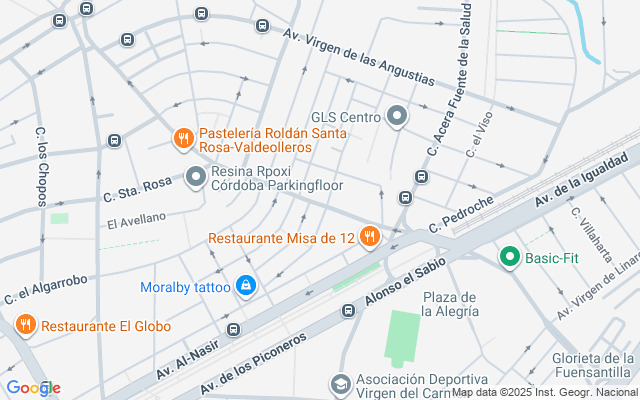
Task: Open the Basic-Fit gym marker
Action: coord(510,258)
